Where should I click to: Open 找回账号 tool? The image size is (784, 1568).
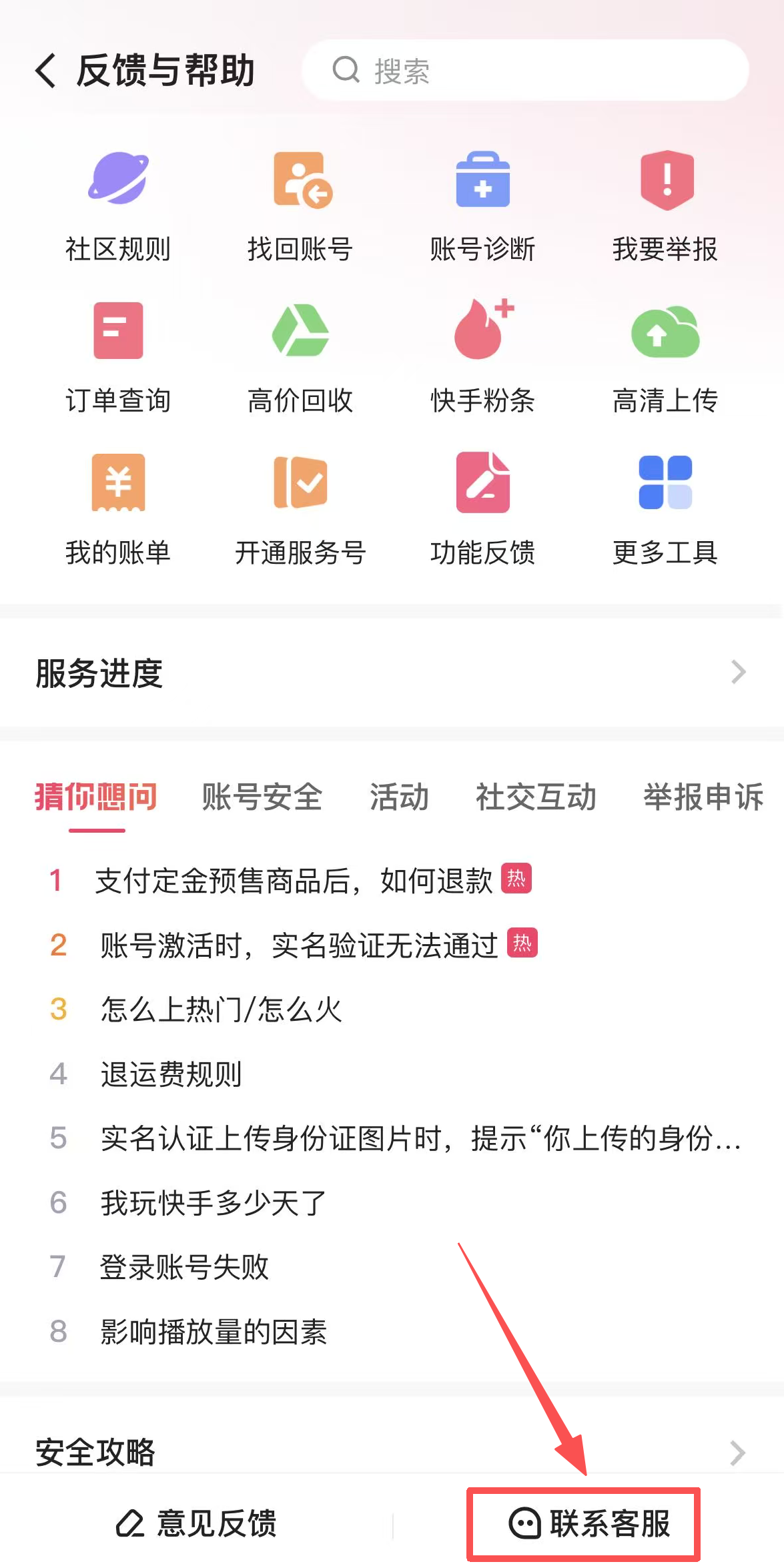(x=300, y=207)
